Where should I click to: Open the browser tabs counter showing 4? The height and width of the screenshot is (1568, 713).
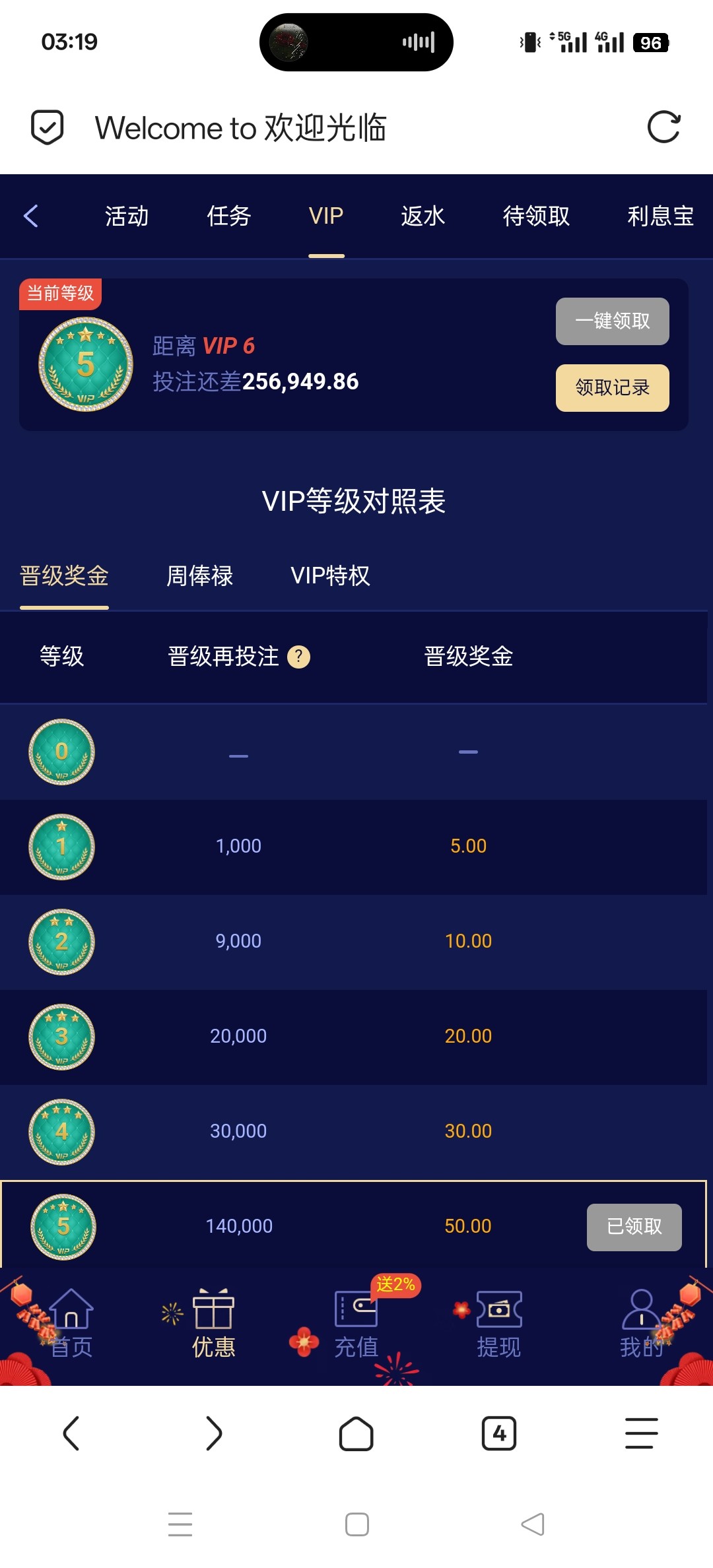tap(499, 1433)
